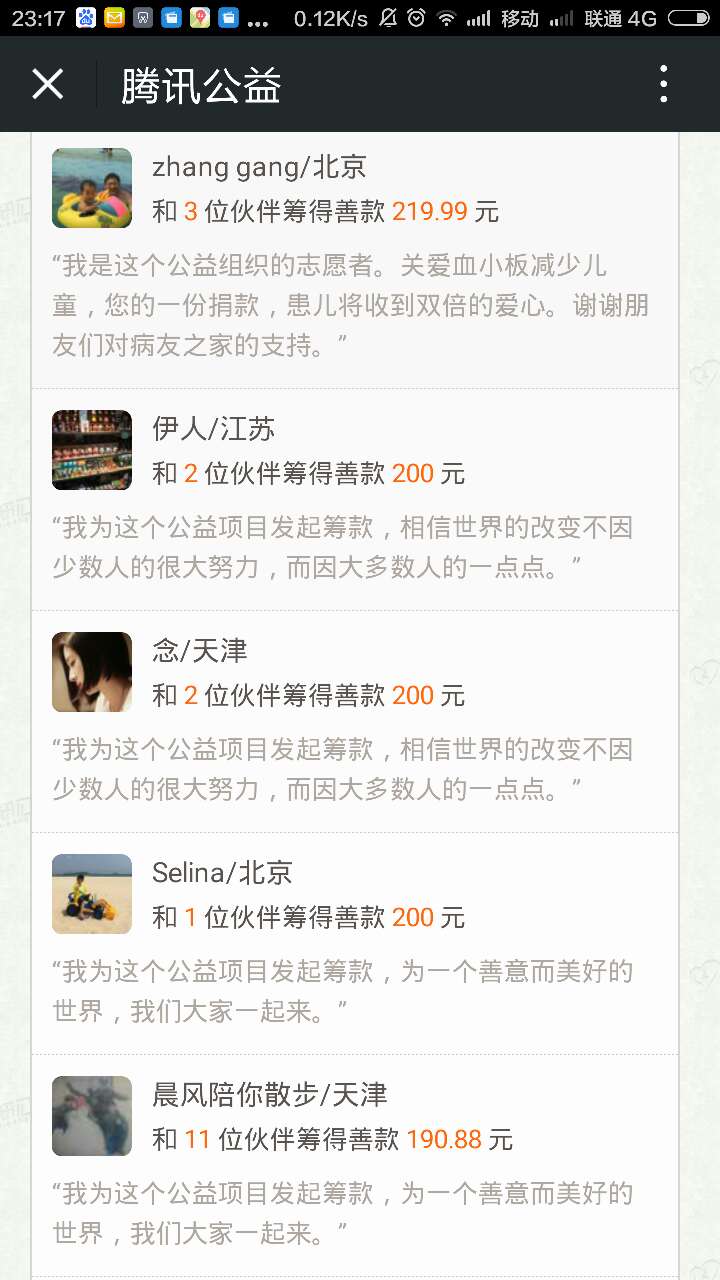Open Selina/北京 fundraiser entry
Image resolution: width=720 pixels, height=1280 pixels.
click(355, 942)
